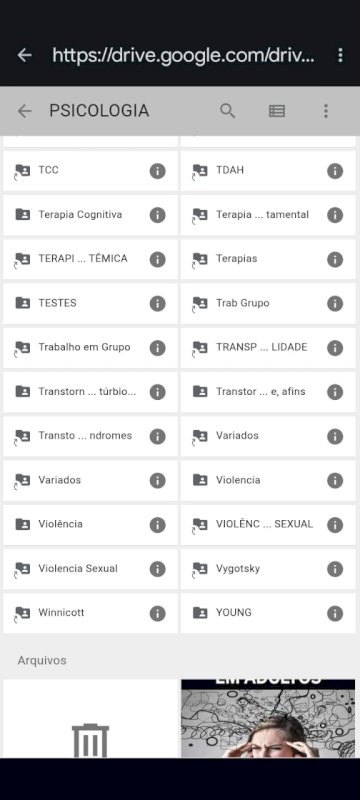Viewport: 360px width, 800px height.
Task: Close the browser tab with back arrow
Action: click(24, 55)
